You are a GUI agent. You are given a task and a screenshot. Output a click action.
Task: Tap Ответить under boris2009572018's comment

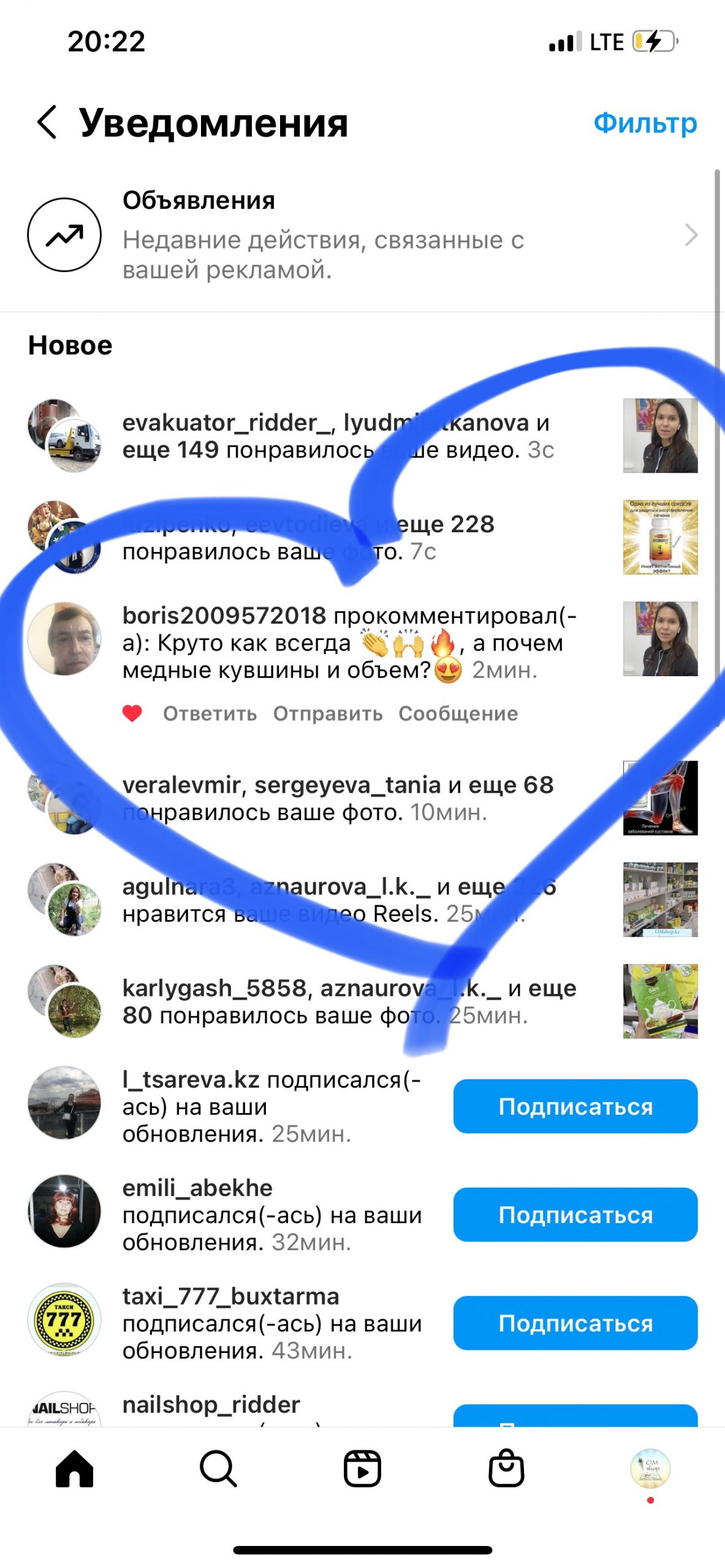(x=210, y=714)
